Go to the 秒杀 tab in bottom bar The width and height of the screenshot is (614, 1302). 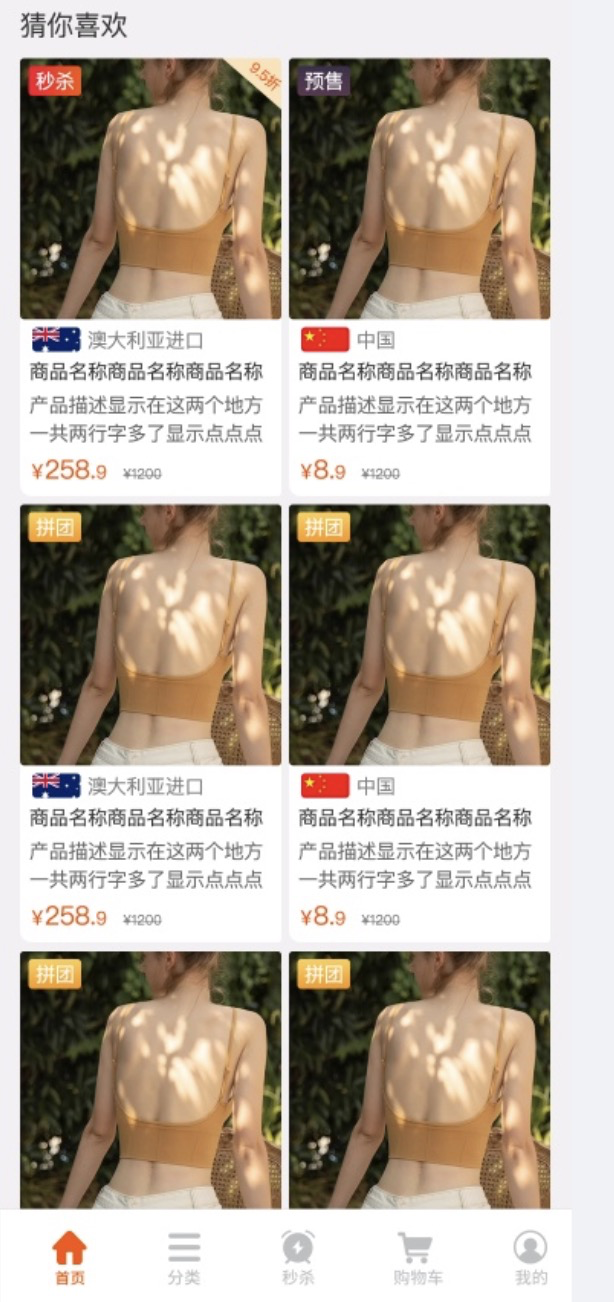[298, 1257]
